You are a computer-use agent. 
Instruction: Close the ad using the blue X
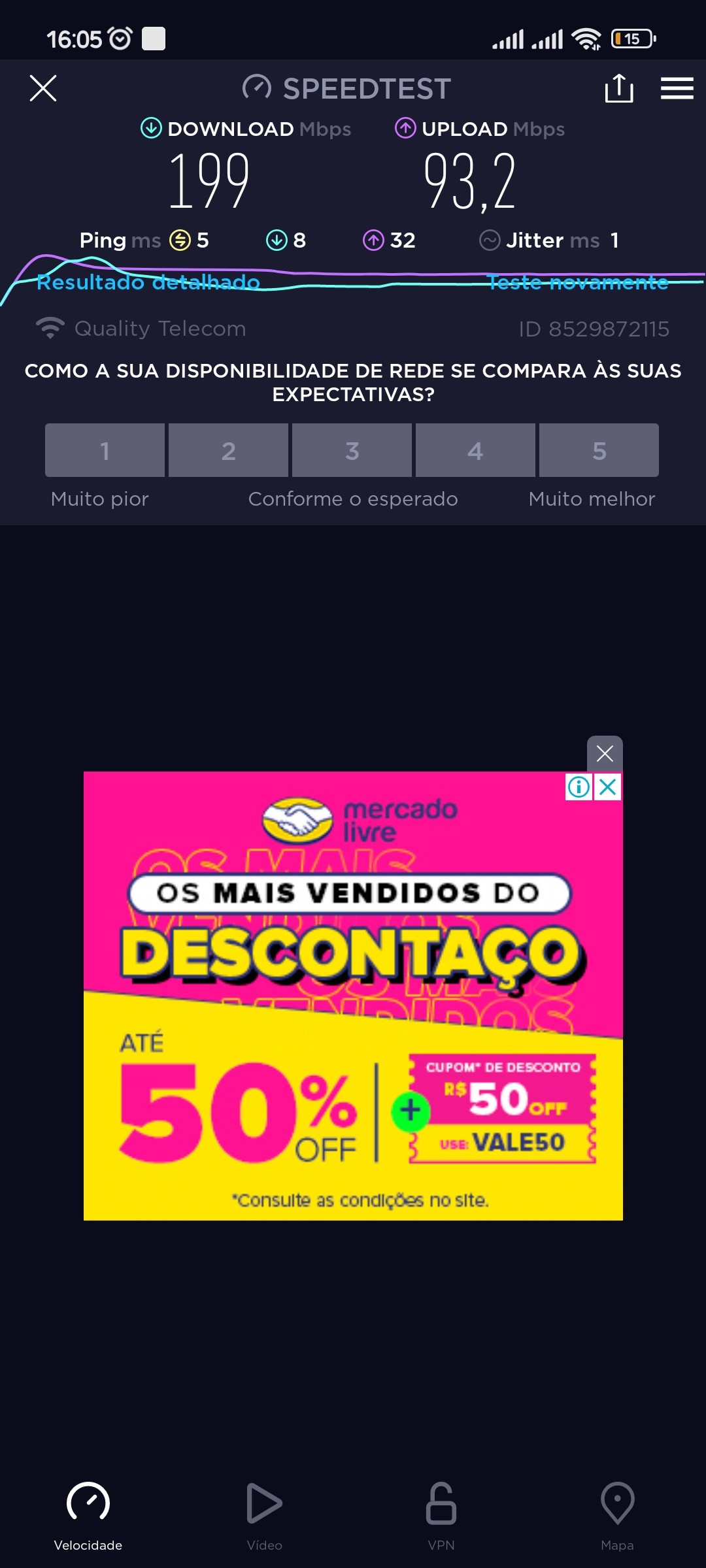[608, 787]
